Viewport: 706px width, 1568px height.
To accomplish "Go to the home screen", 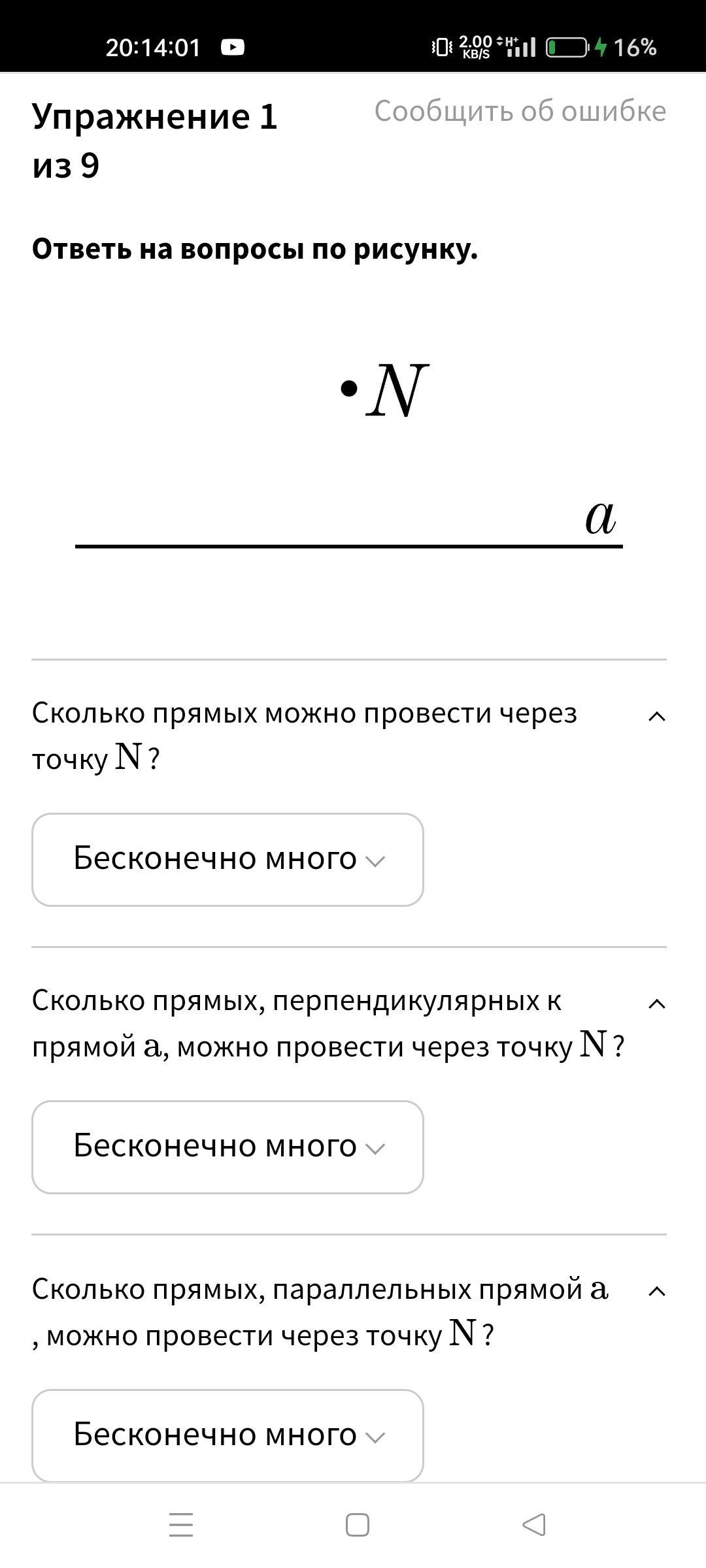I will point(357,1525).
